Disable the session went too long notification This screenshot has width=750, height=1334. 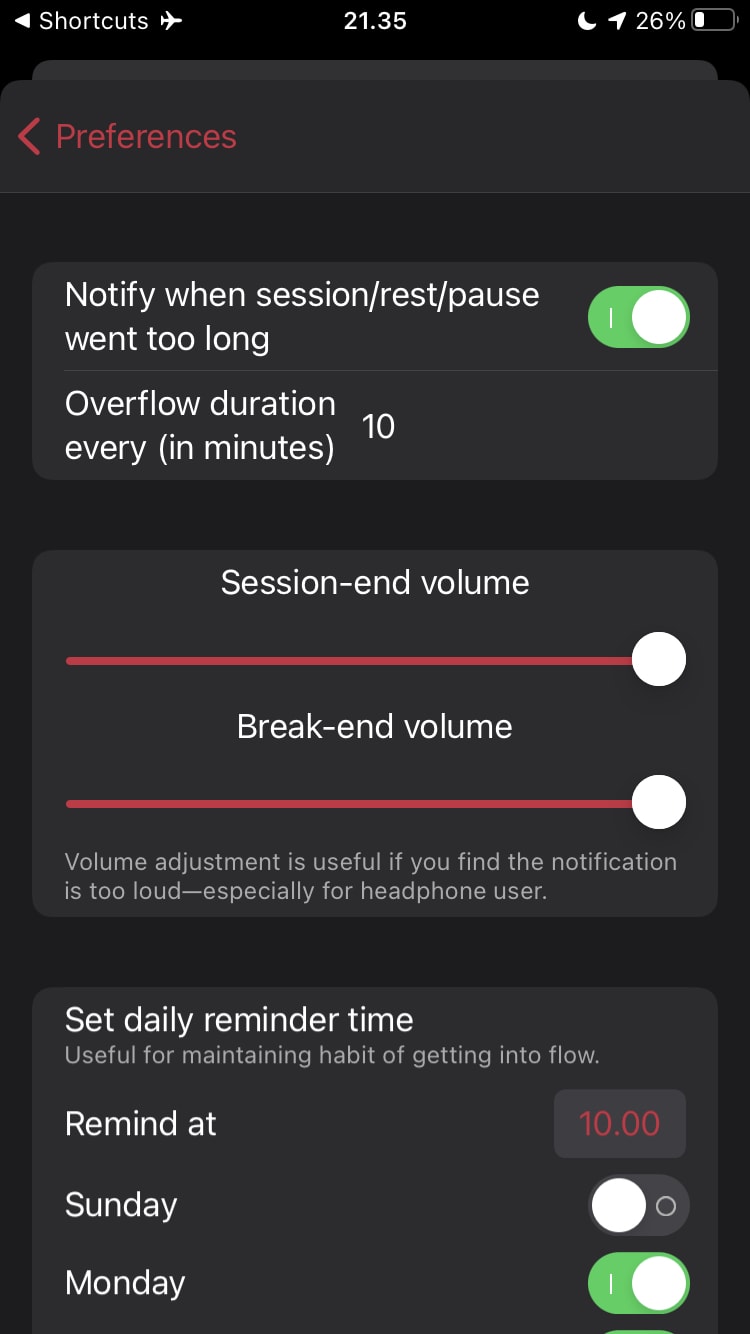(638, 318)
